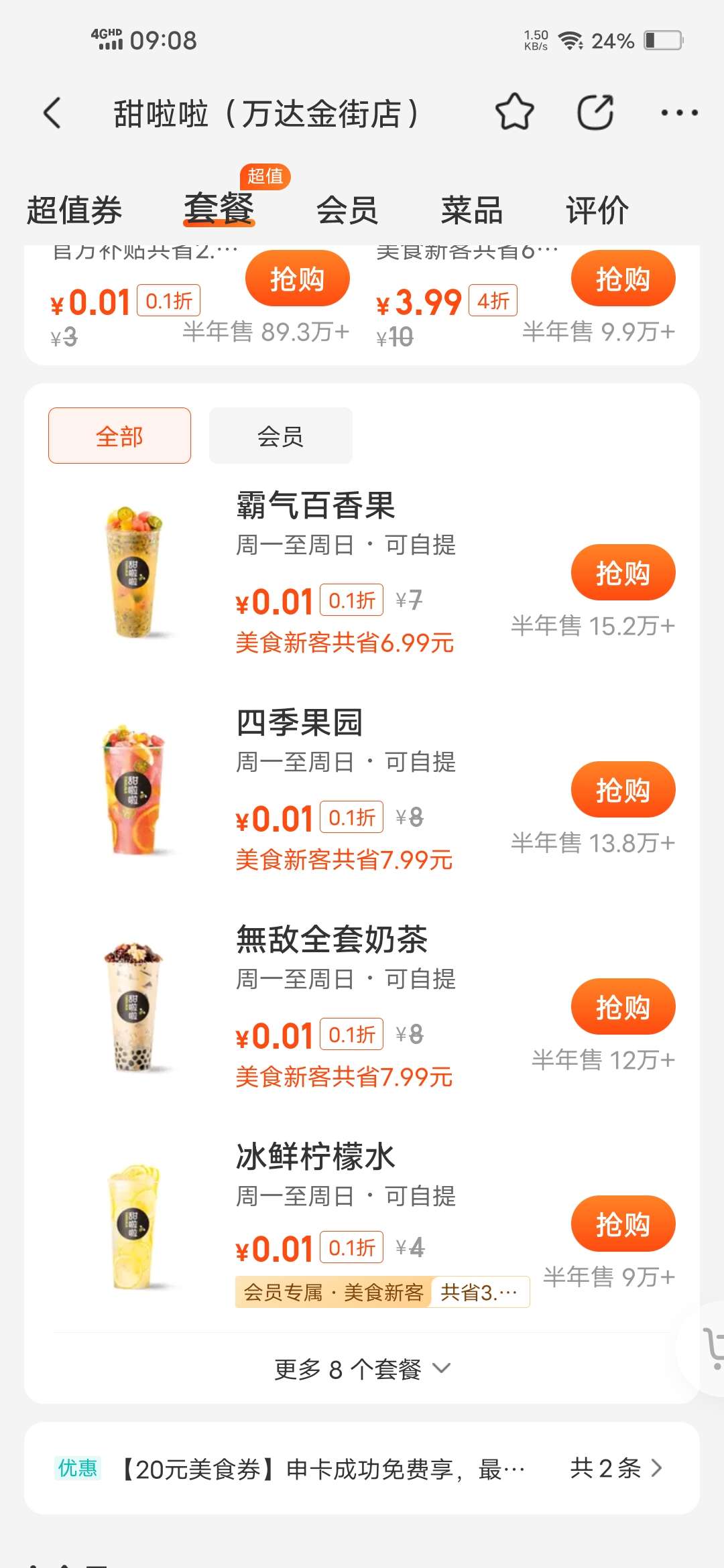Open the 霸气百香果 drink picture

click(134, 573)
